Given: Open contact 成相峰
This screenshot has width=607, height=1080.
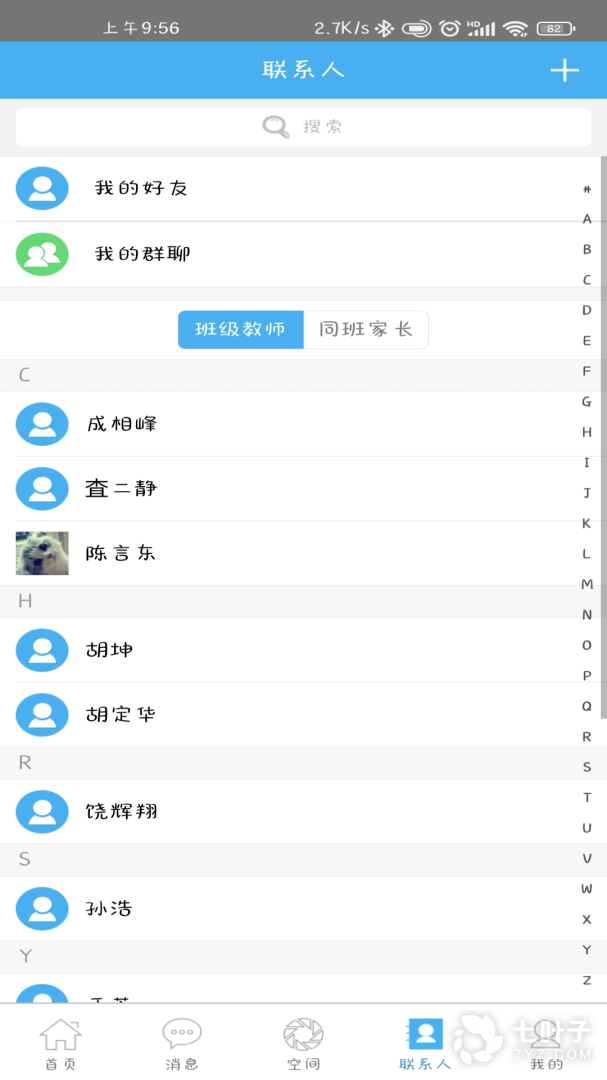Looking at the screenshot, I should pos(122,424).
